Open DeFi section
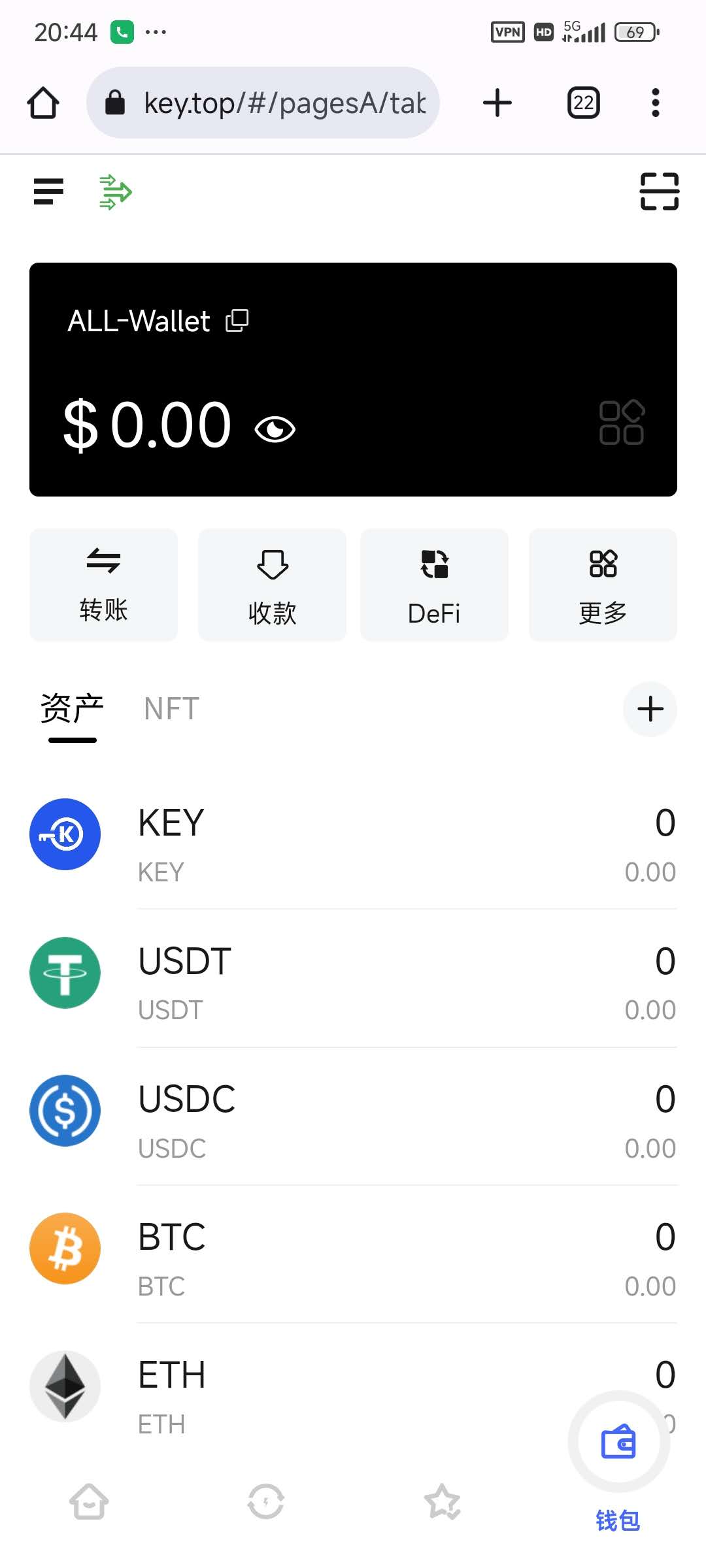This screenshot has width=706, height=1568. (434, 585)
